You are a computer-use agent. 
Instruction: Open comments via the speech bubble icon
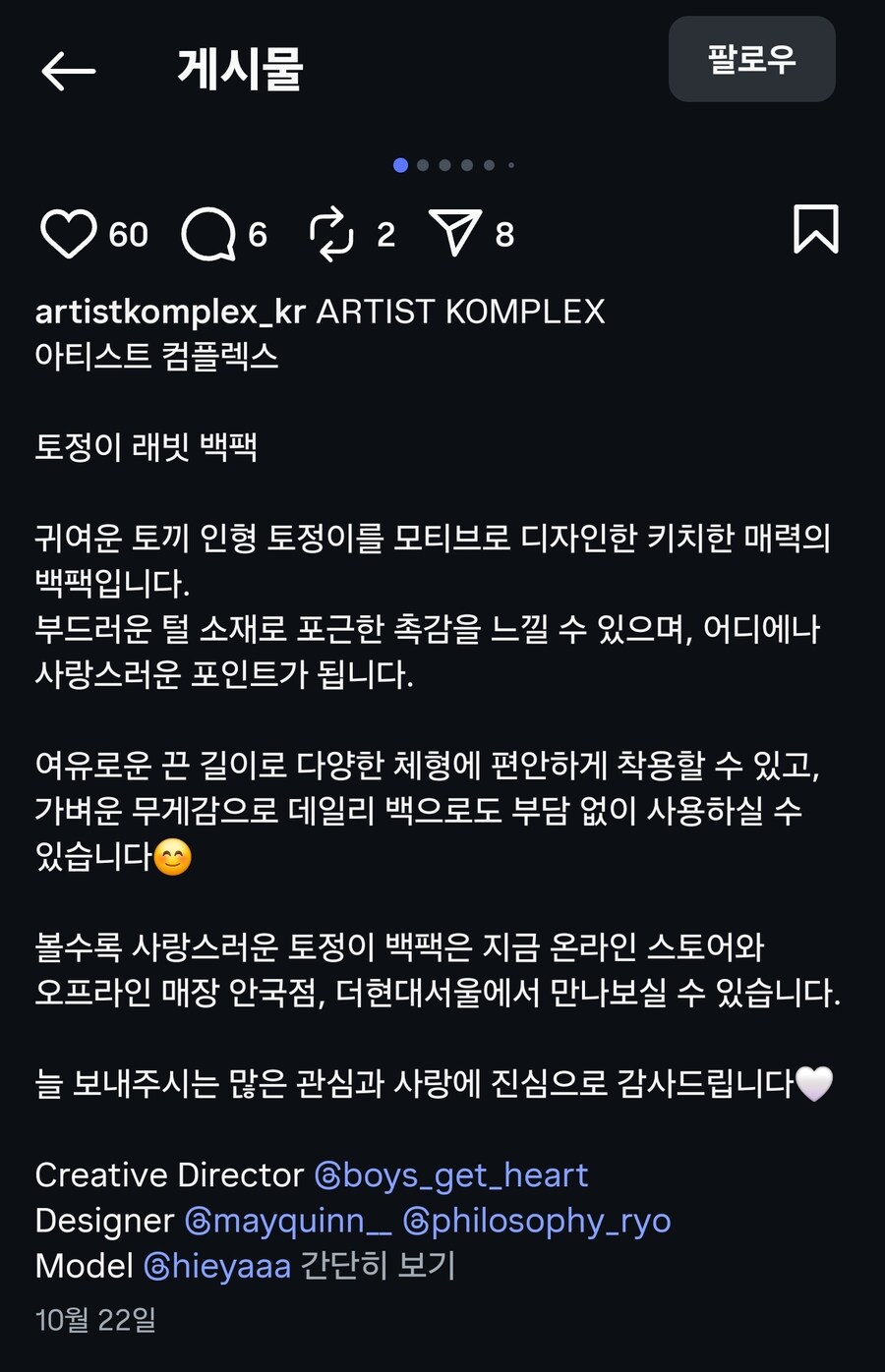(x=206, y=233)
